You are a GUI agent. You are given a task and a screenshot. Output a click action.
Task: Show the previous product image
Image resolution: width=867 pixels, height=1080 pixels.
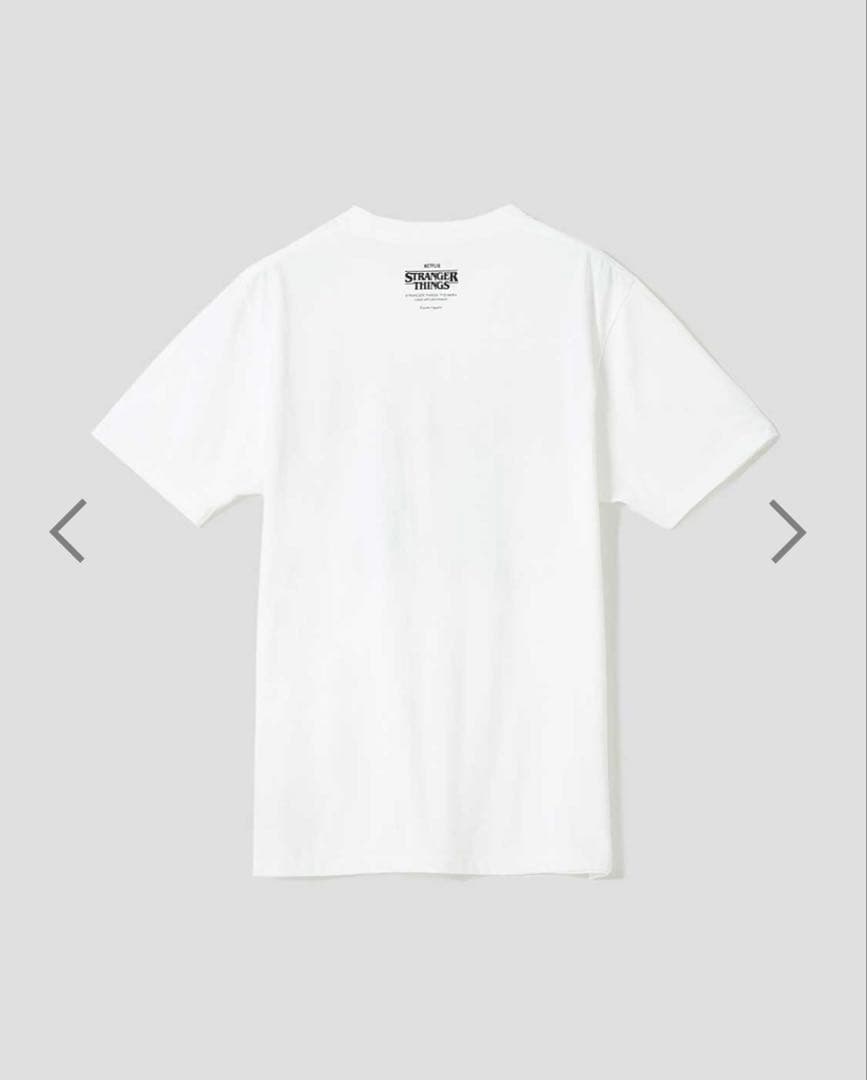click(x=68, y=530)
